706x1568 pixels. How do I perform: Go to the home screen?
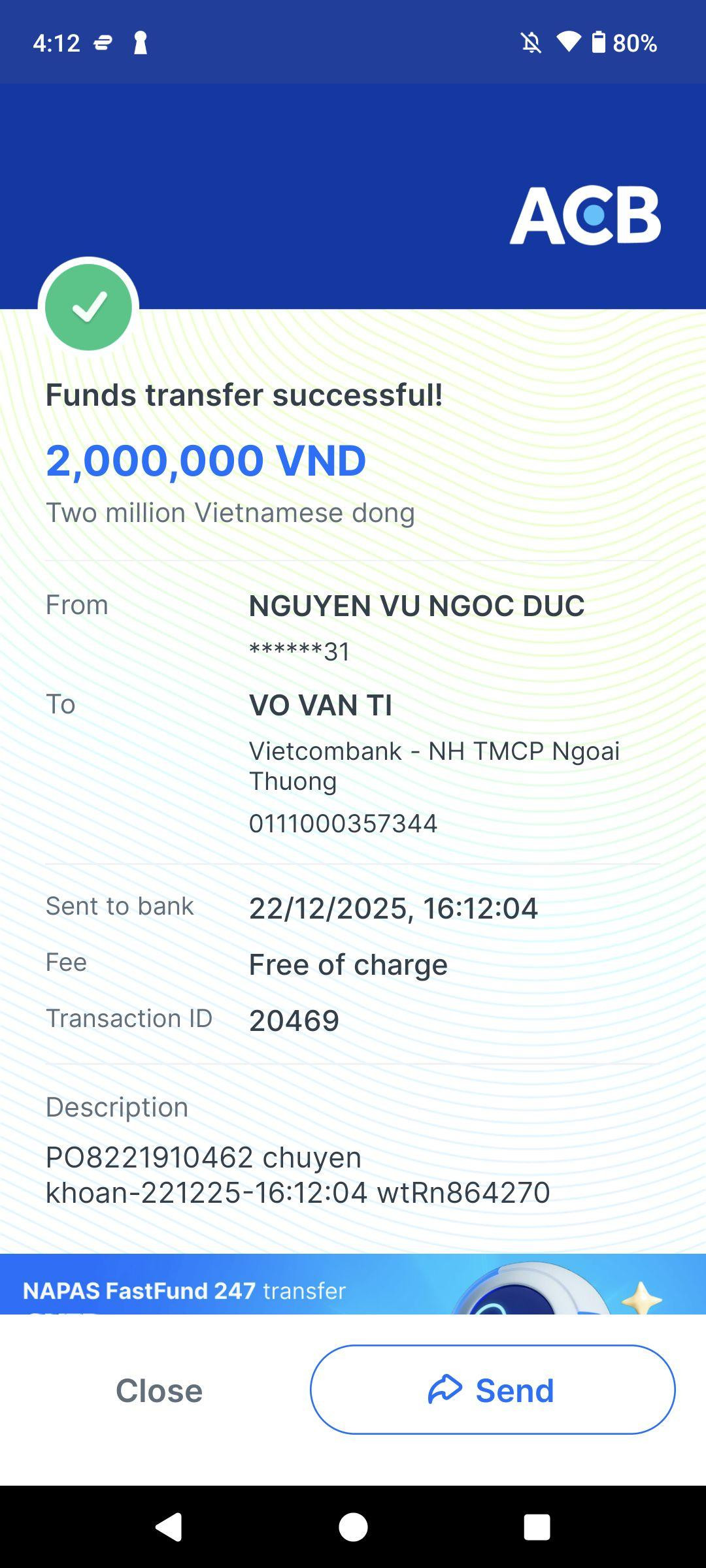click(353, 1527)
